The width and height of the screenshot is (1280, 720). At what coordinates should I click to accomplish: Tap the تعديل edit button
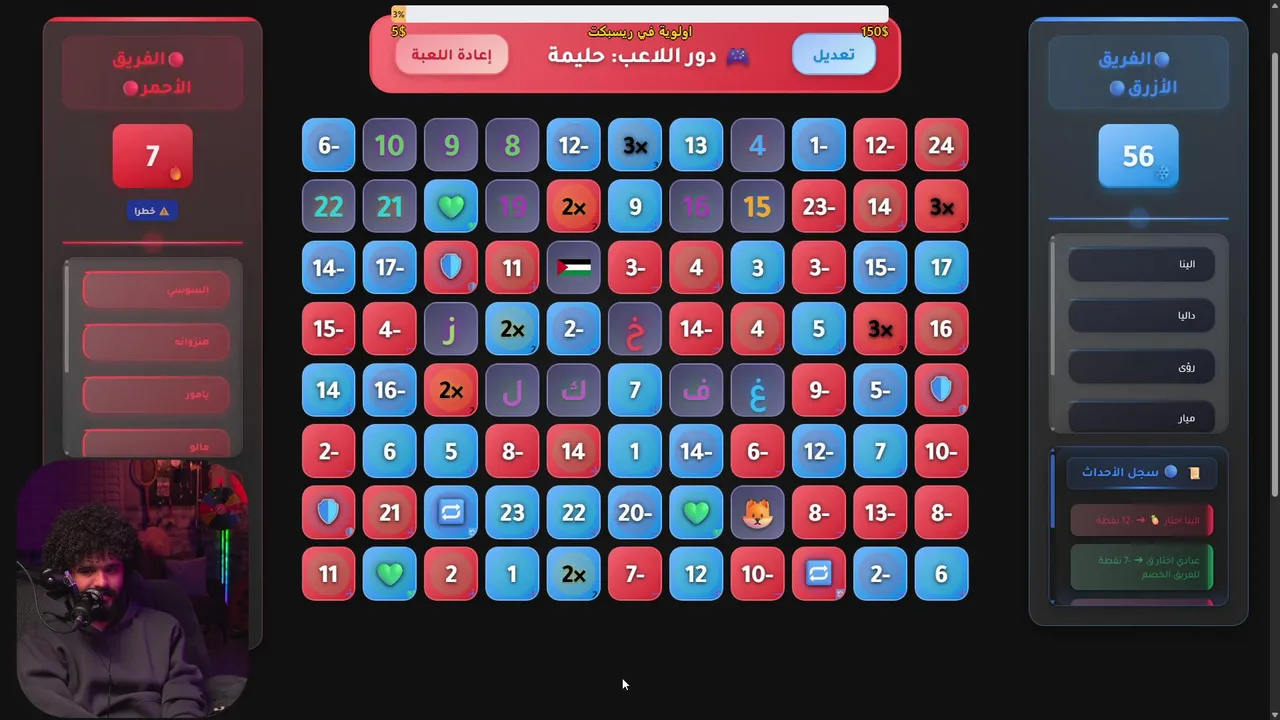(x=833, y=55)
